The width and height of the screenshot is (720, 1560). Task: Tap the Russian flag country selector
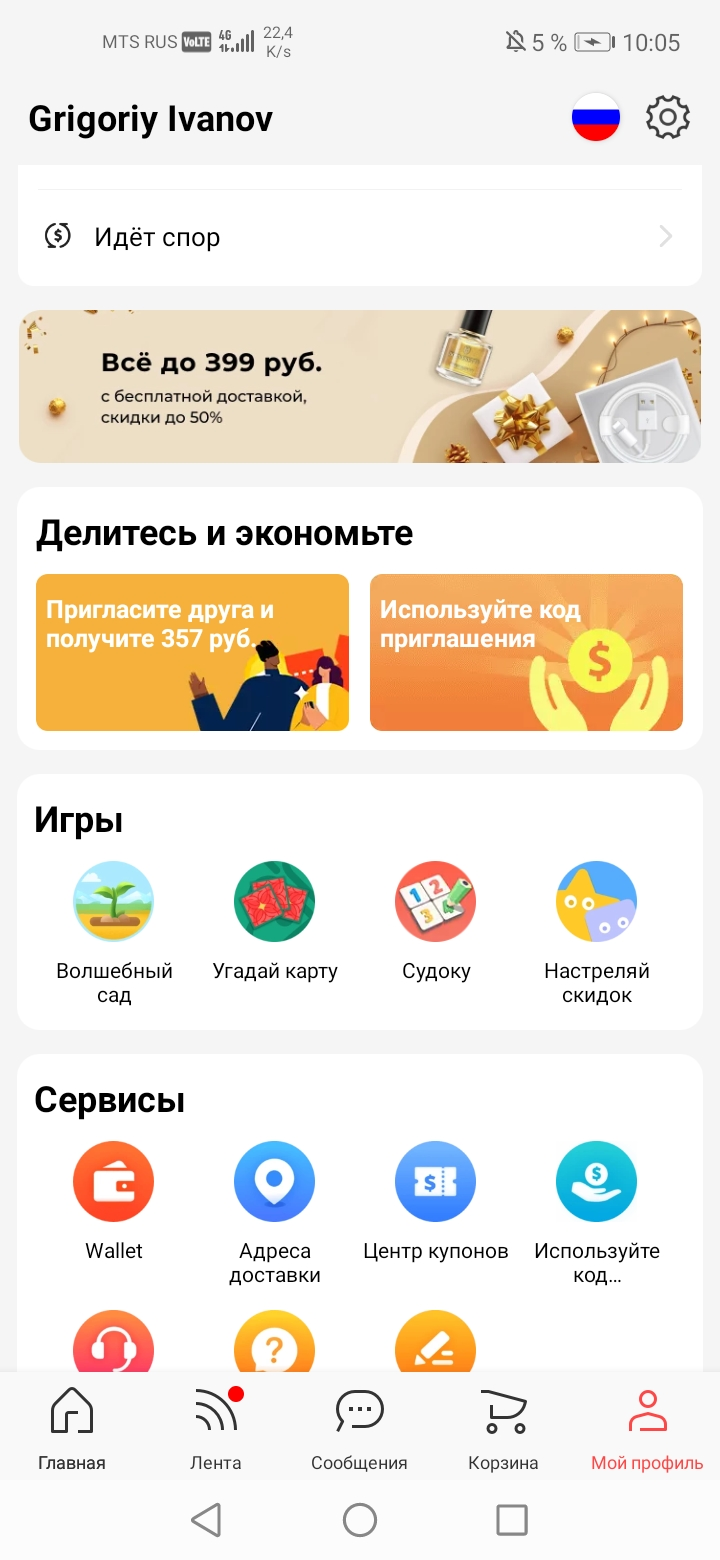pyautogui.click(x=596, y=118)
